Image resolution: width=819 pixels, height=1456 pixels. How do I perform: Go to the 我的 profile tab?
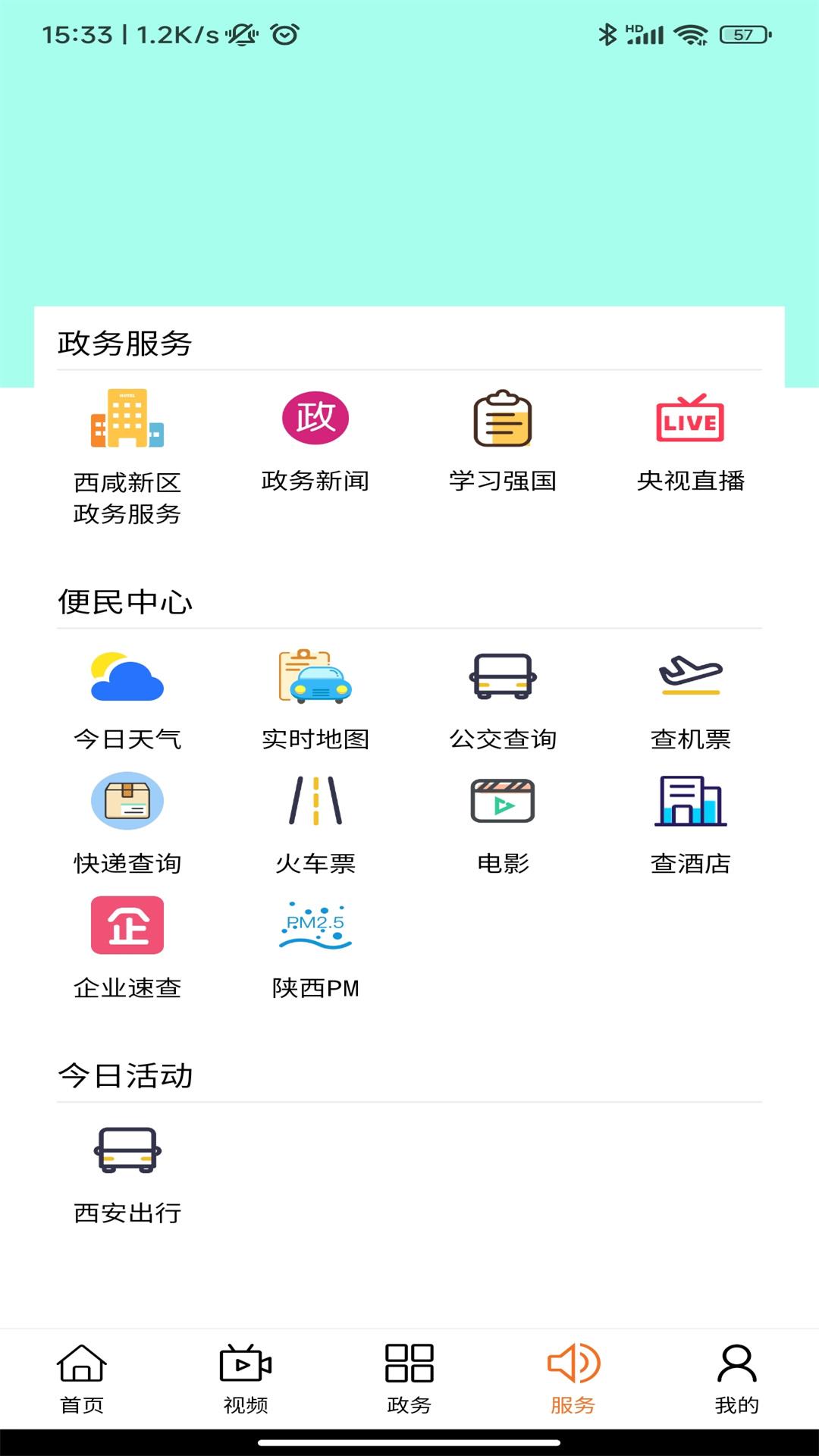coord(736,1374)
